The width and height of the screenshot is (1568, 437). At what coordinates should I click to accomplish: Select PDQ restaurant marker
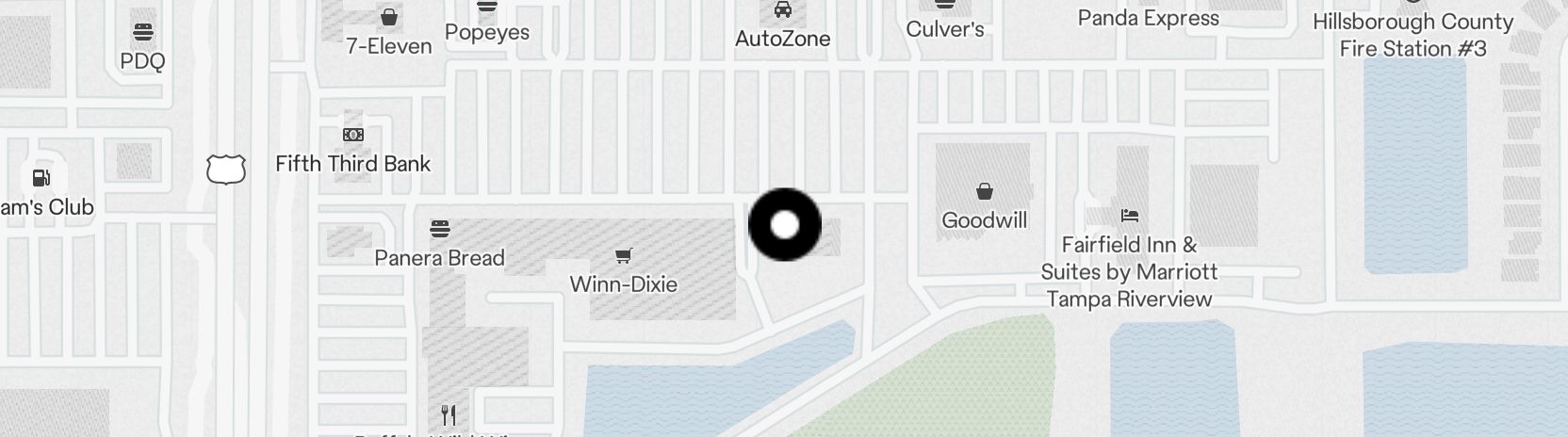point(143,34)
